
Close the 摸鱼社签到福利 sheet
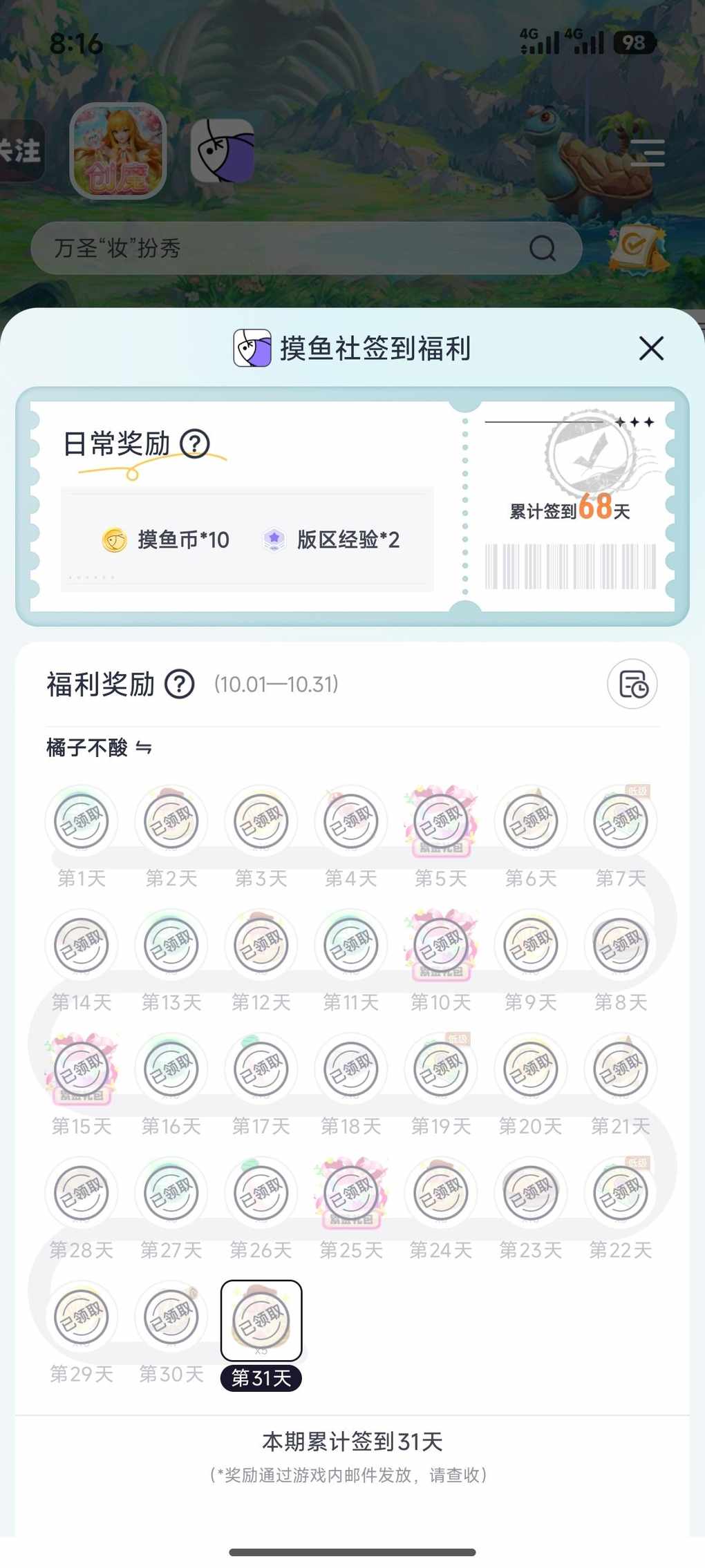coord(651,348)
